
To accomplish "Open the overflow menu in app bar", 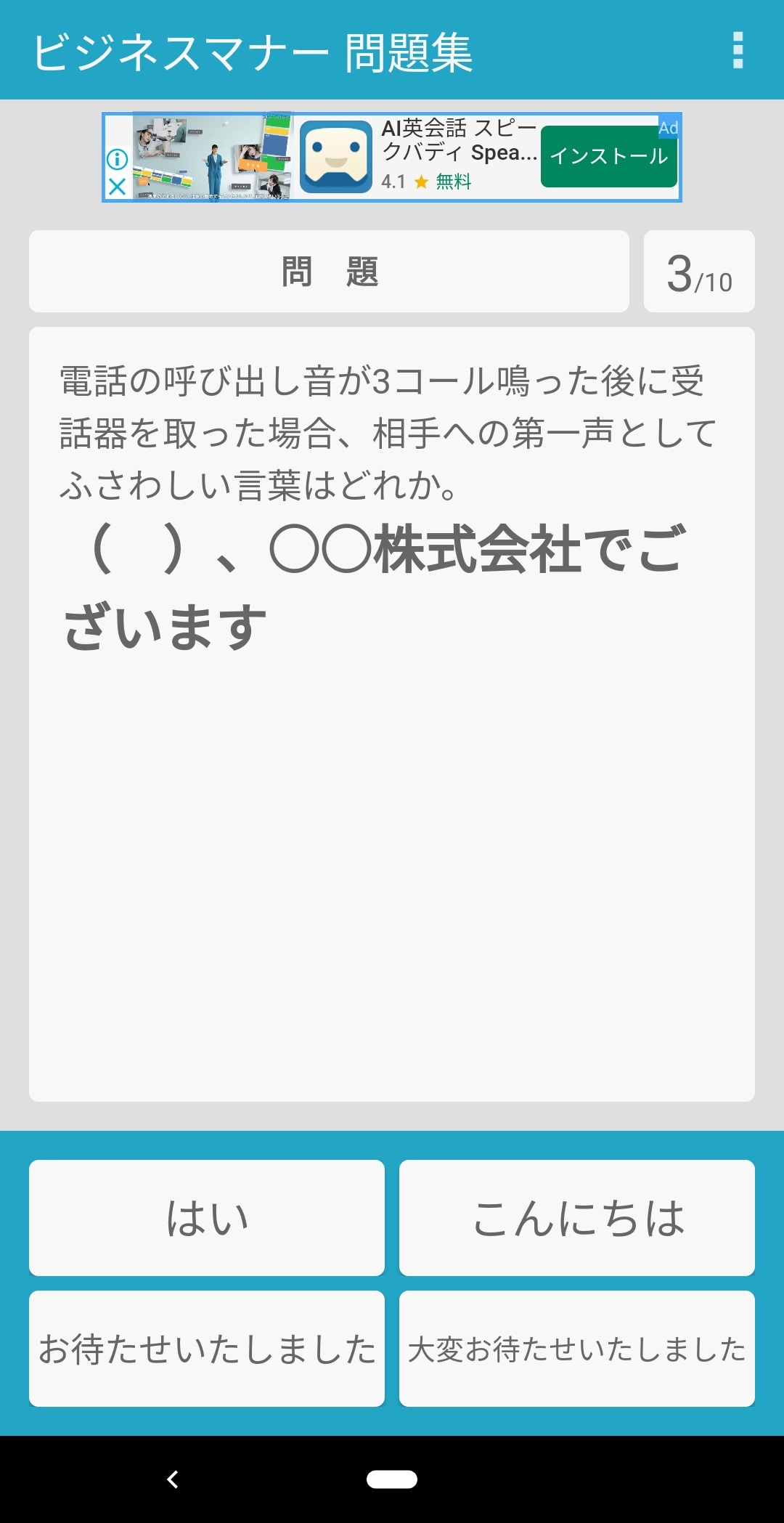I will [x=738, y=50].
